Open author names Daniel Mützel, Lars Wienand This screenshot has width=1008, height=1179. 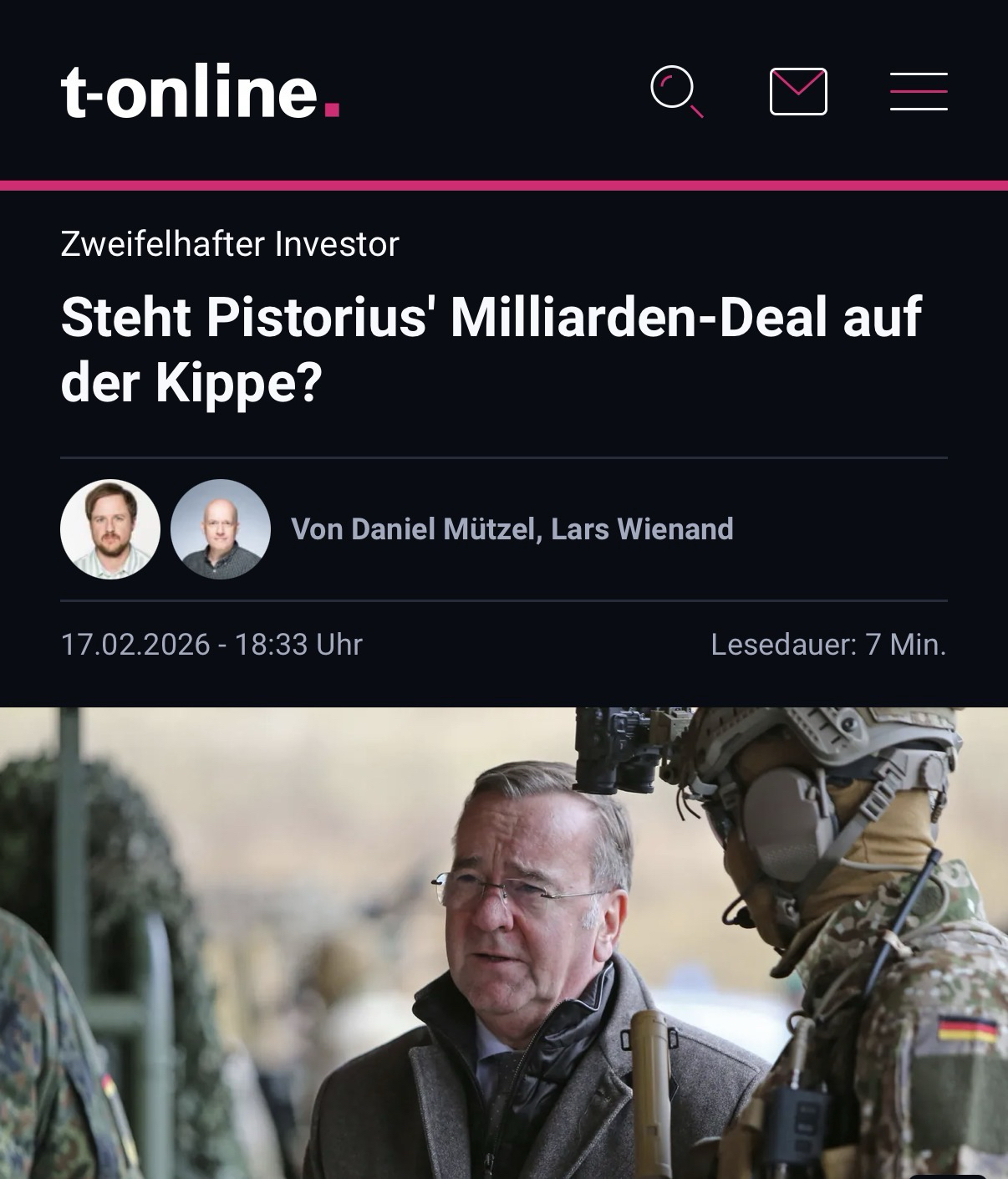[x=512, y=529]
